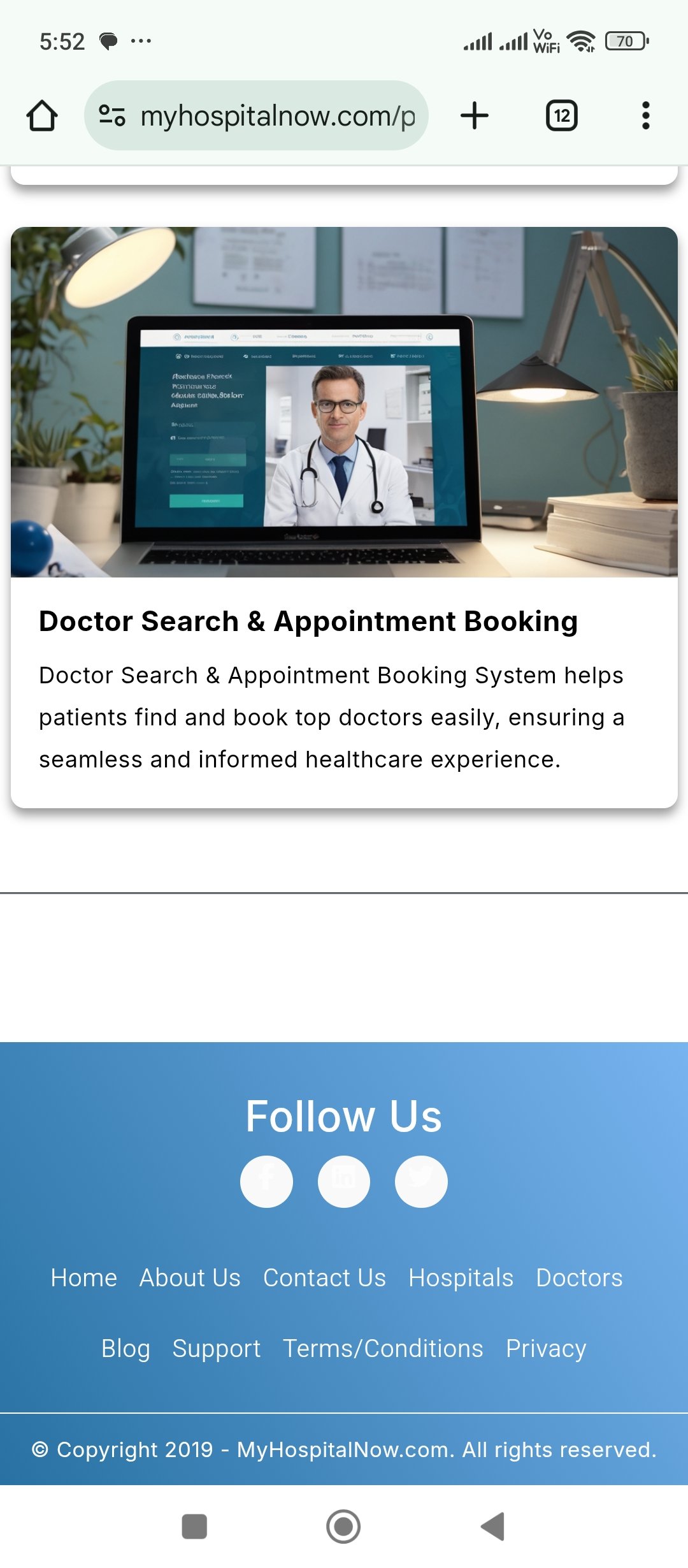Open recent apps from the navigation bar
Screen dimensions: 688x1568
[x=194, y=1527]
